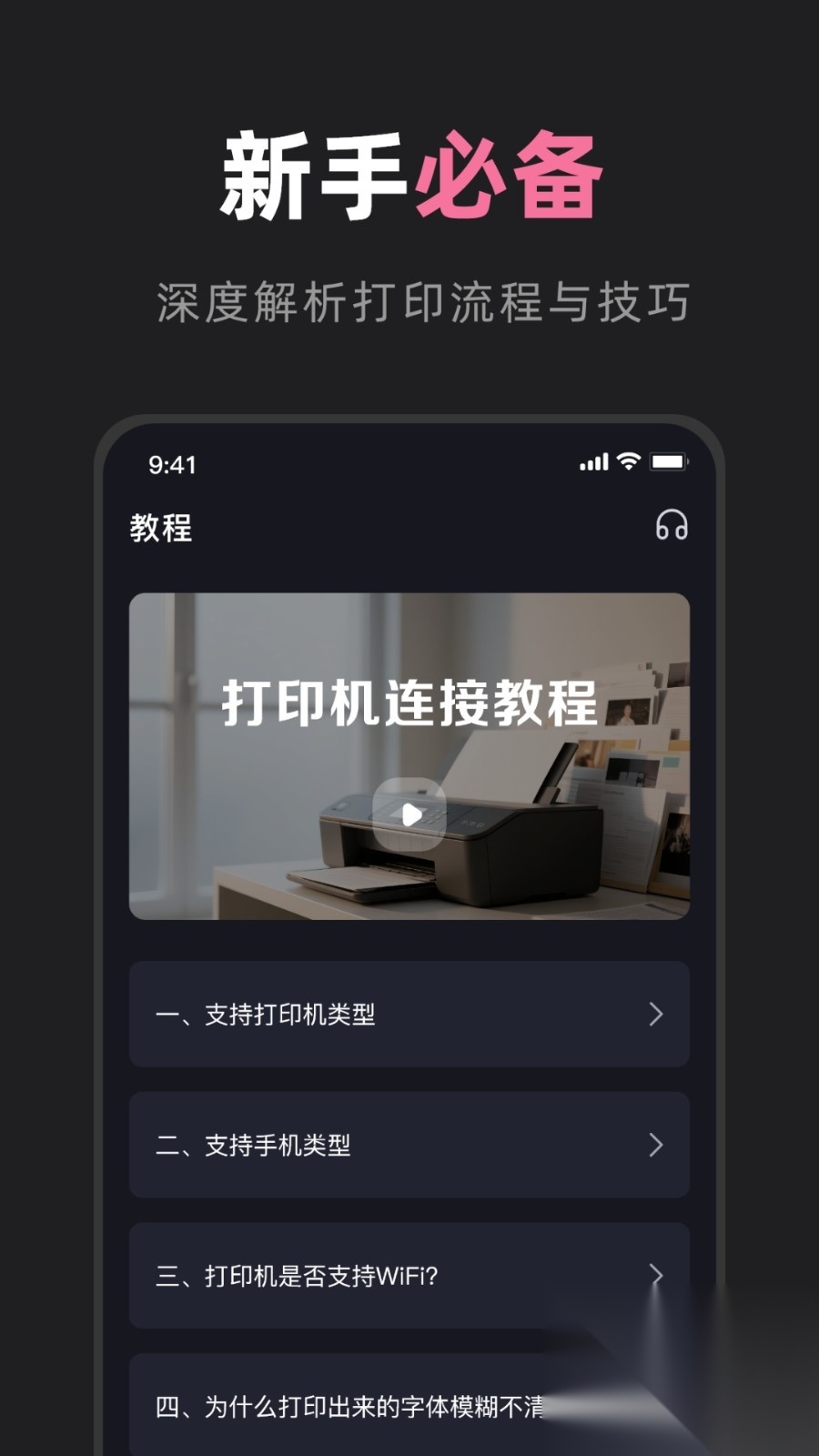Tap the play icon on the printer video
819x1456 pixels.
(x=409, y=816)
